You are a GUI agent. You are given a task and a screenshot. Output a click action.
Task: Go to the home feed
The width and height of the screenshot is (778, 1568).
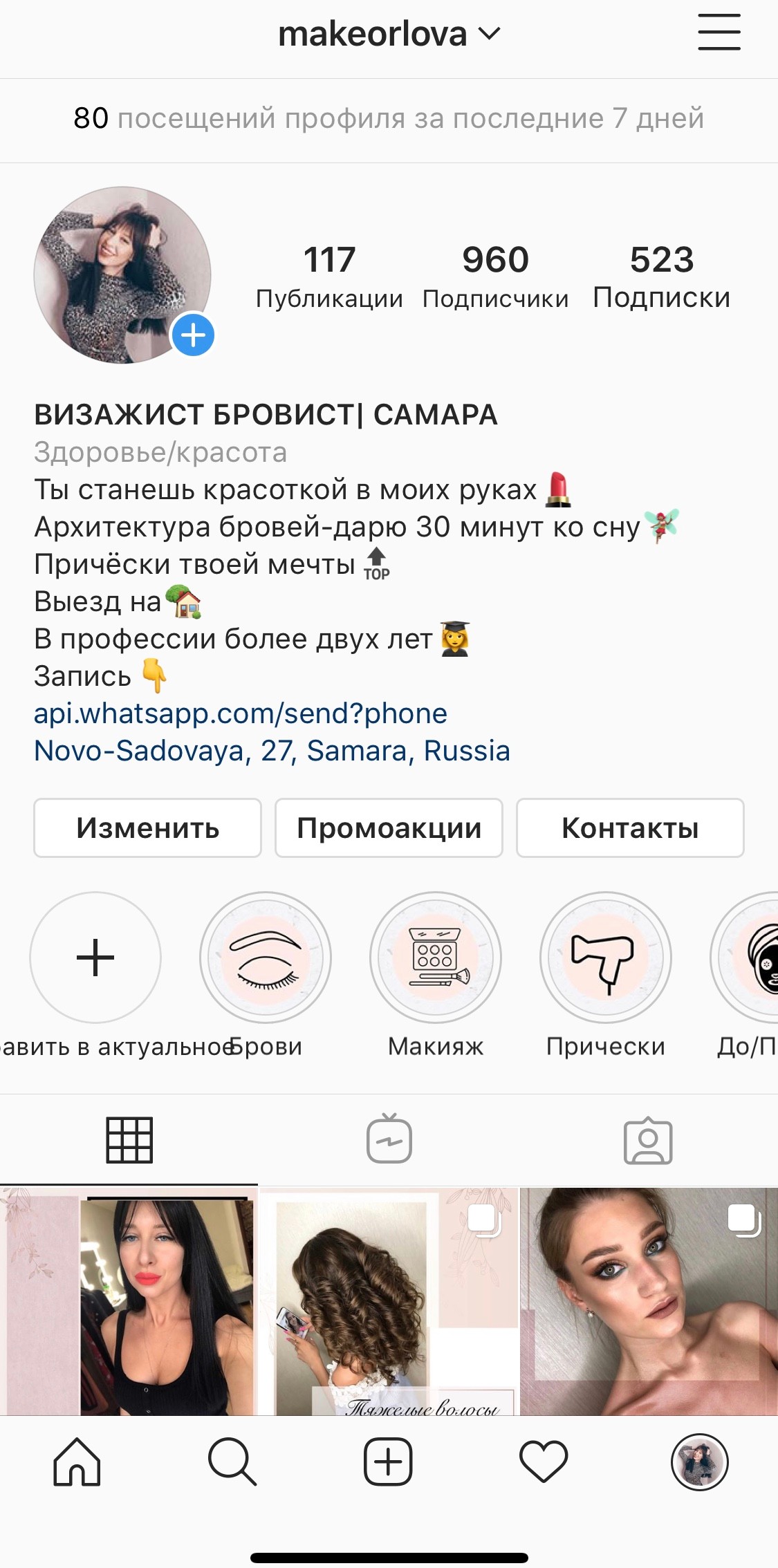coord(77,1462)
